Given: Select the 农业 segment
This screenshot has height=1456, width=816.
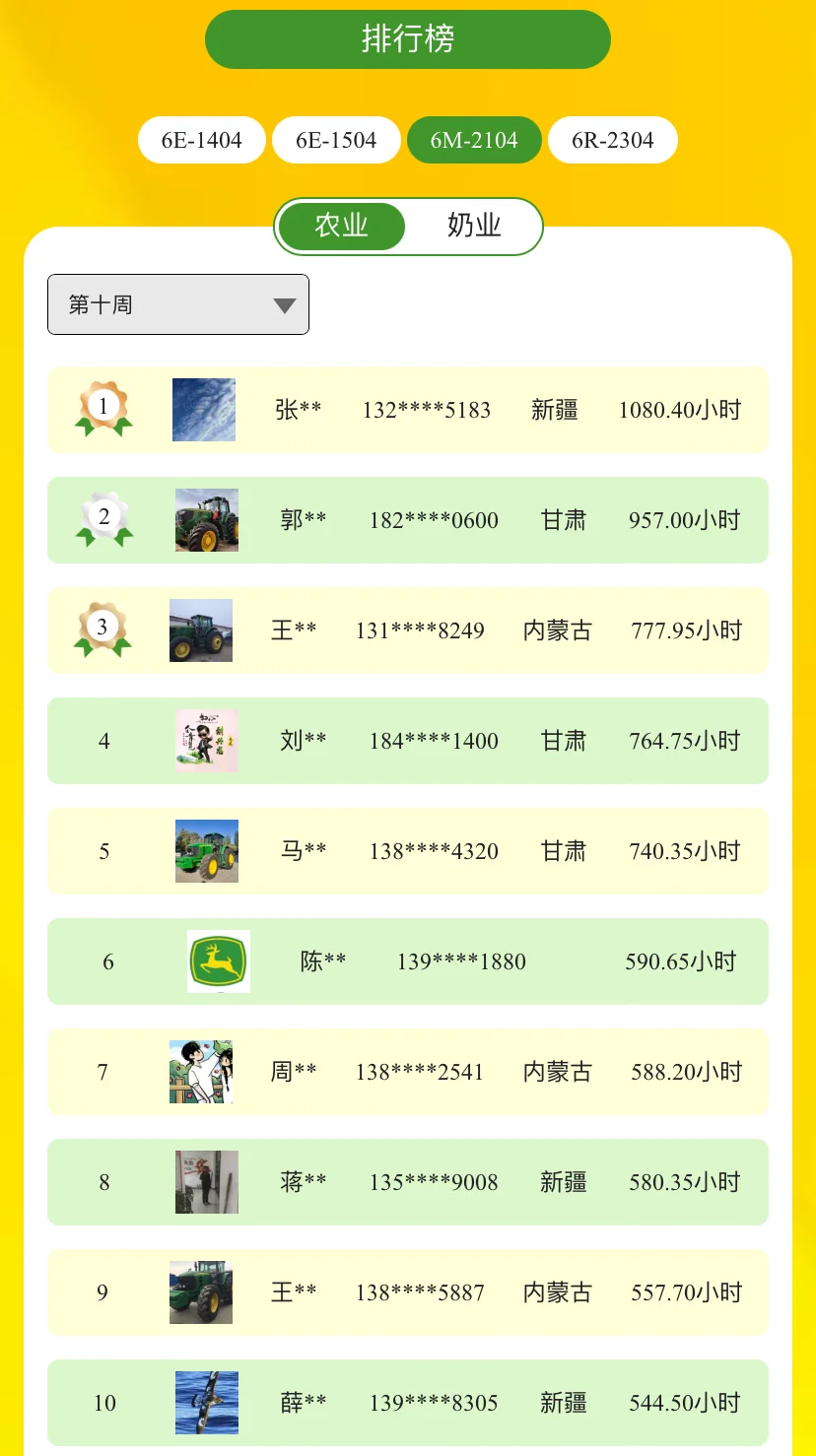Looking at the screenshot, I should [x=342, y=226].
